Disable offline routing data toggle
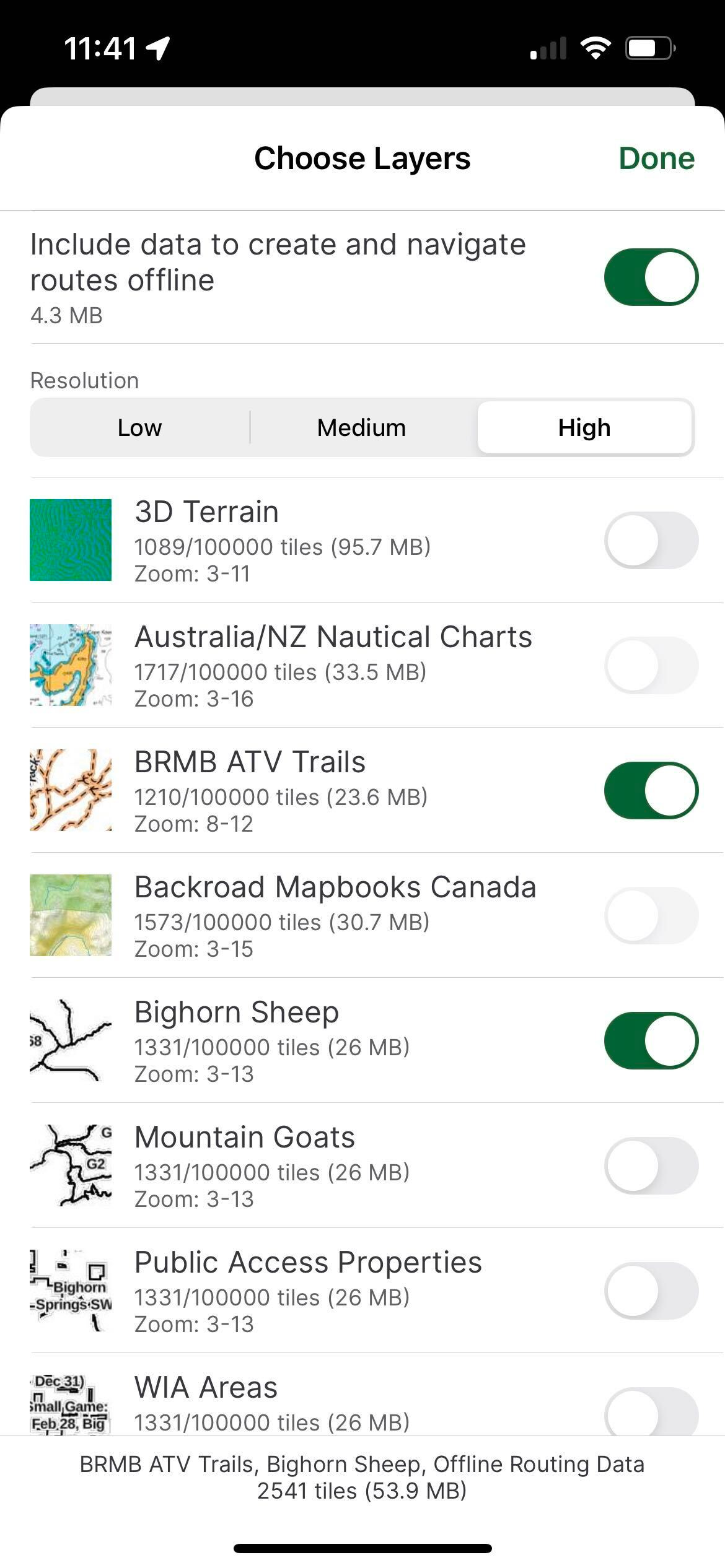Image resolution: width=725 pixels, height=1568 pixels. tap(651, 277)
